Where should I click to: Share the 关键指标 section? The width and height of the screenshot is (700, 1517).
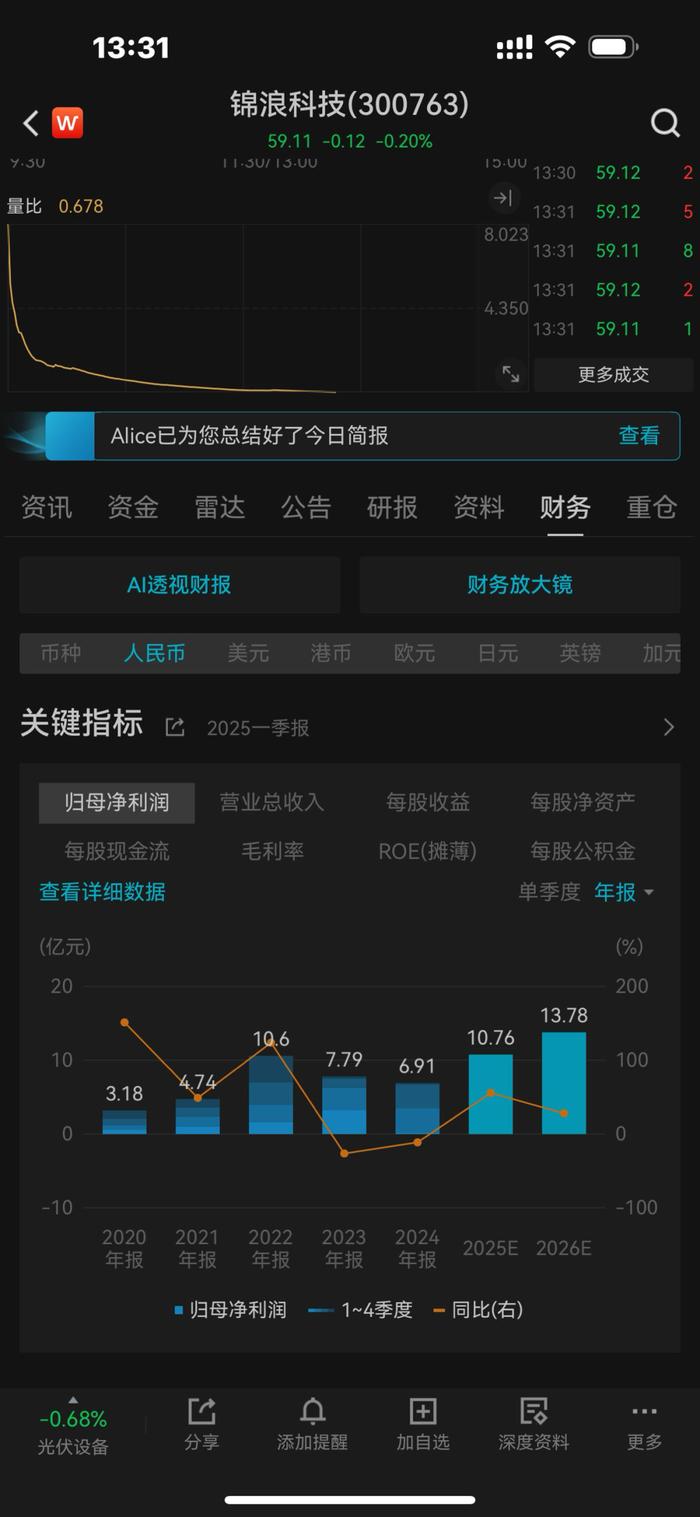pos(175,727)
